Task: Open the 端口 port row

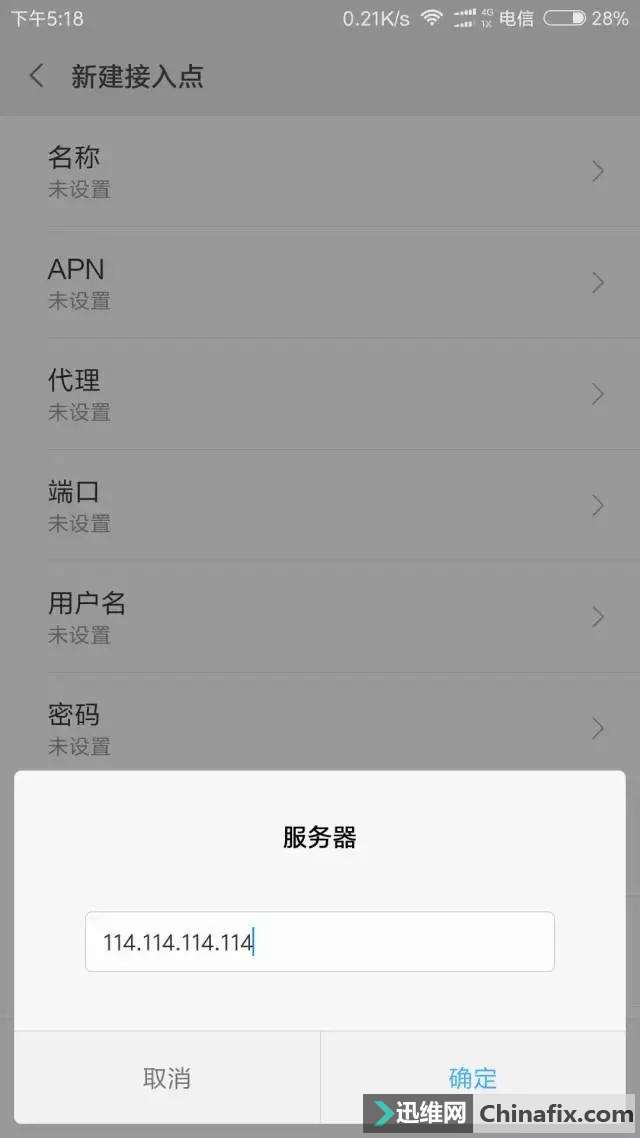Action: (x=320, y=506)
